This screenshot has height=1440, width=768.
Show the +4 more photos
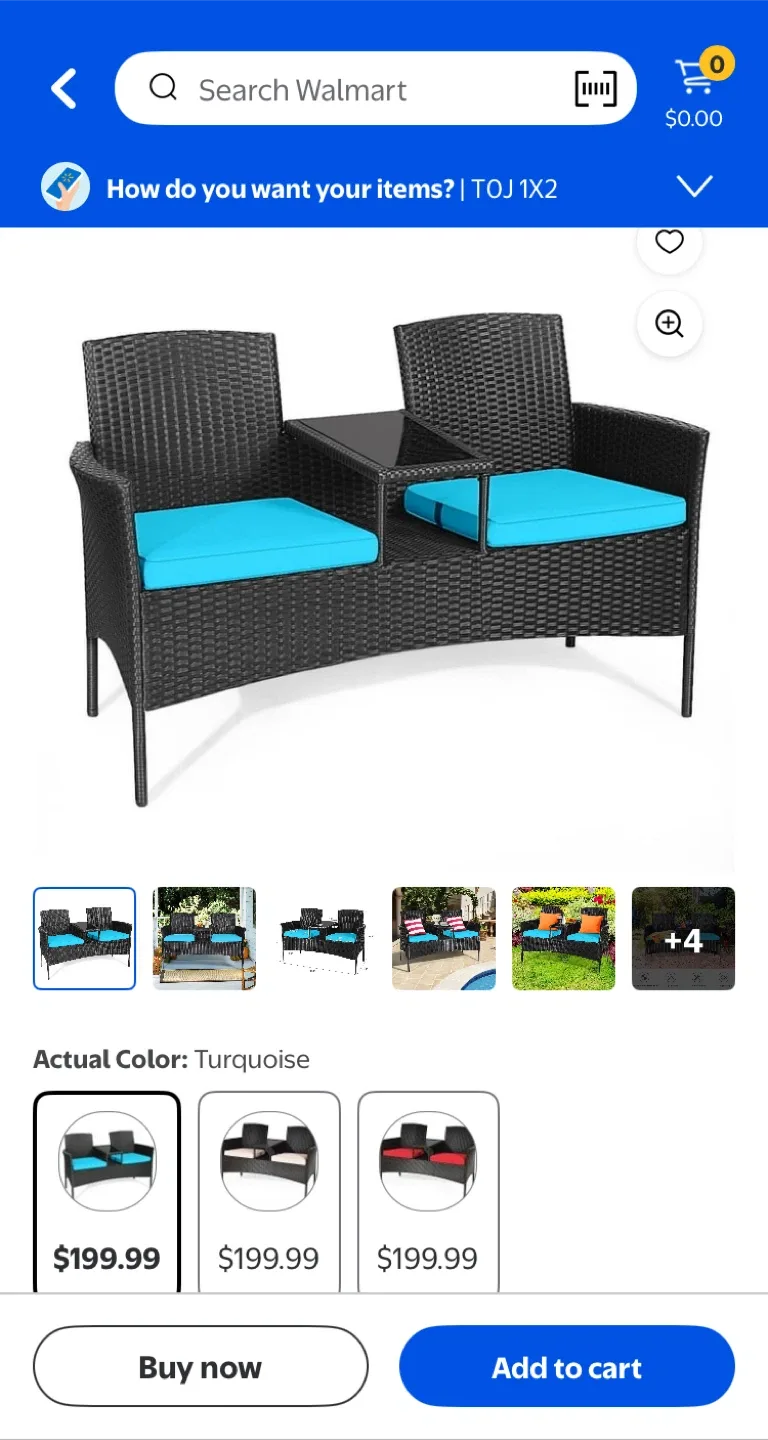683,938
